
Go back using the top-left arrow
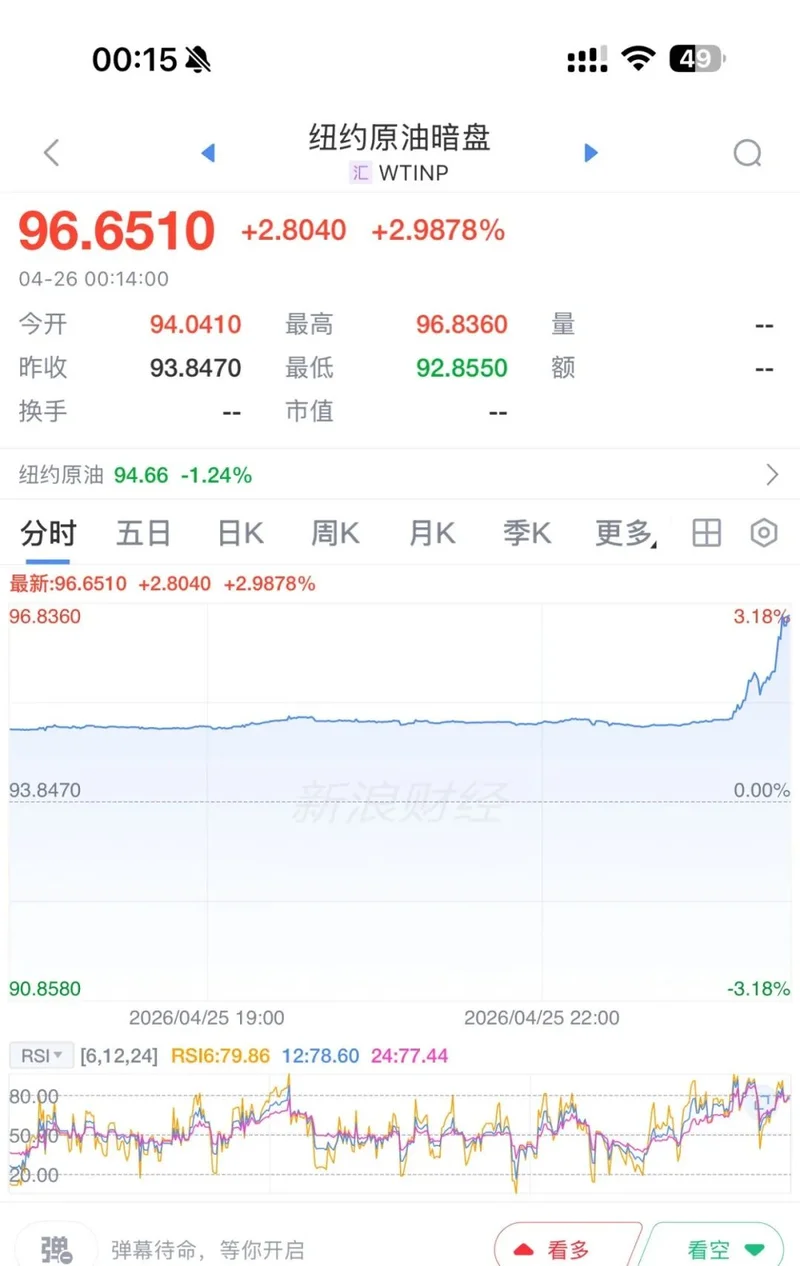(x=52, y=153)
